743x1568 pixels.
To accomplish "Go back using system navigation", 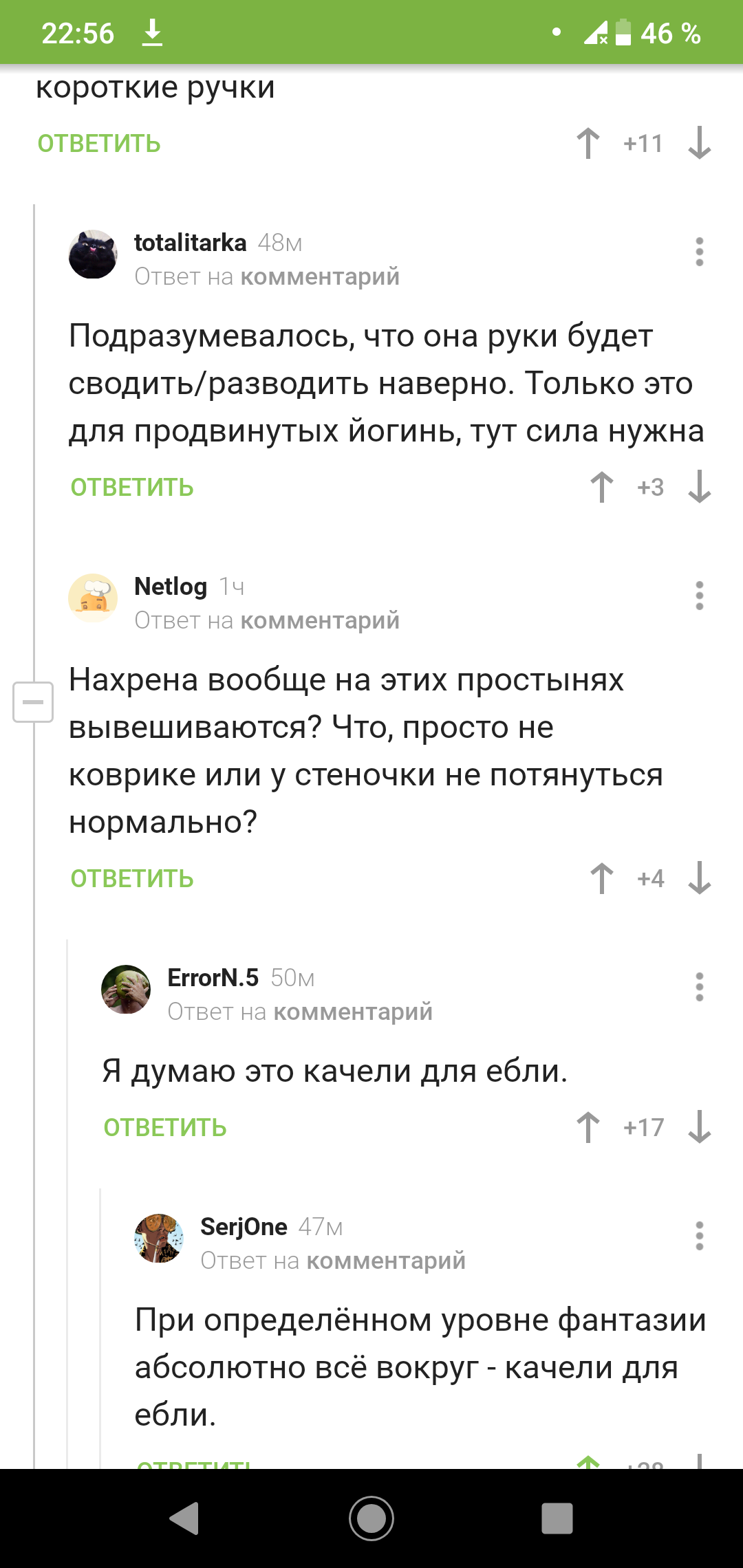I will (x=184, y=1518).
